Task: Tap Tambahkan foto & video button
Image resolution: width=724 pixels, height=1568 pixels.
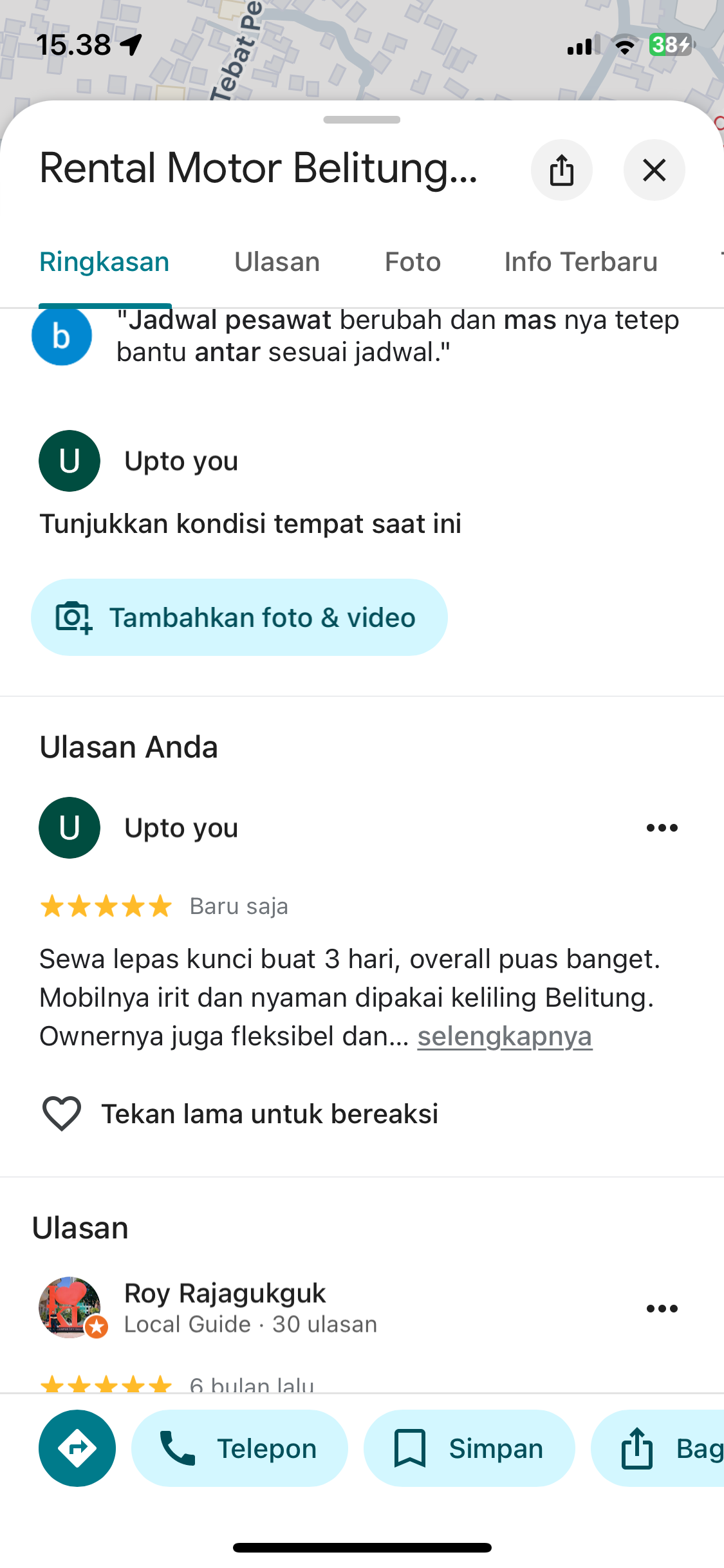Action: [239, 617]
